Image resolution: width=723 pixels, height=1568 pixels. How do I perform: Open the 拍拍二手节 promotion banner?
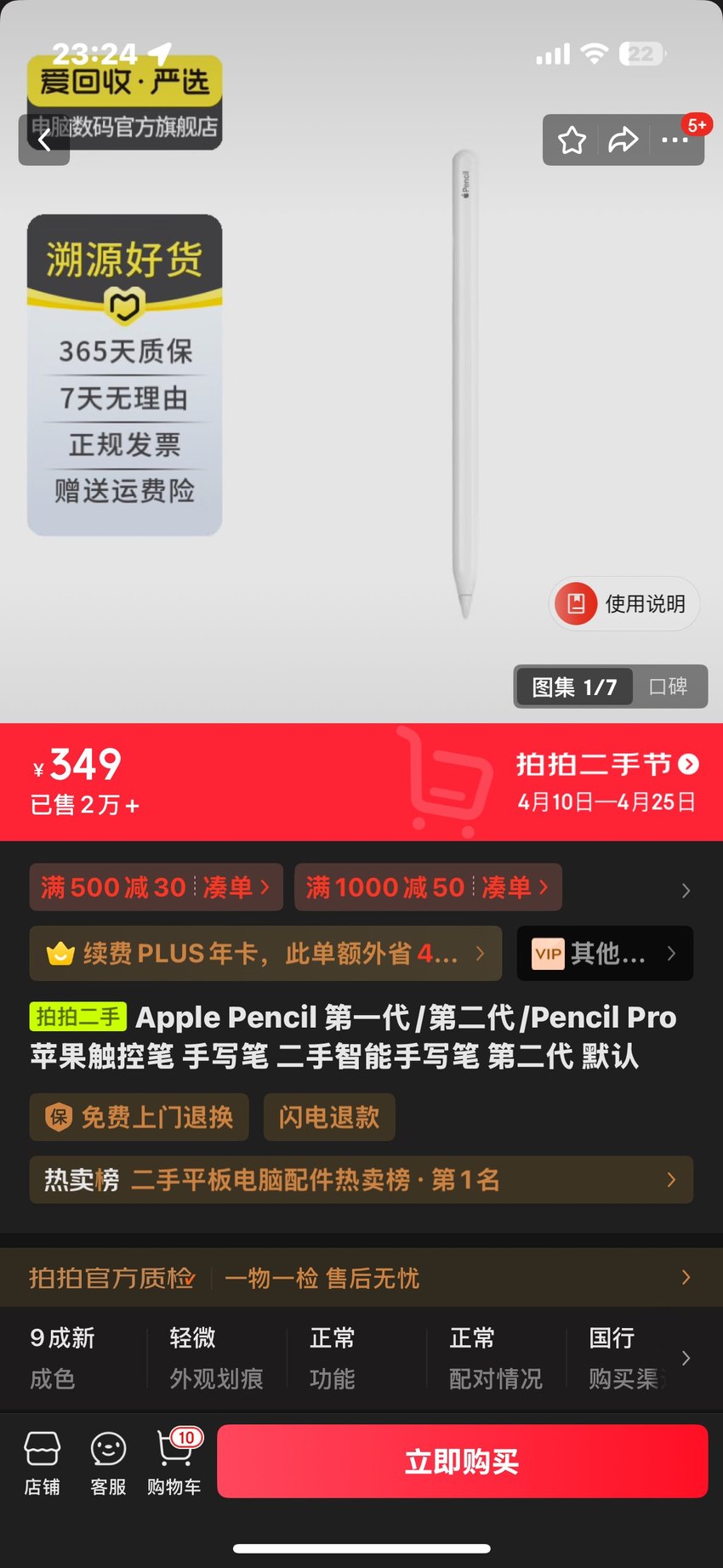(x=606, y=782)
